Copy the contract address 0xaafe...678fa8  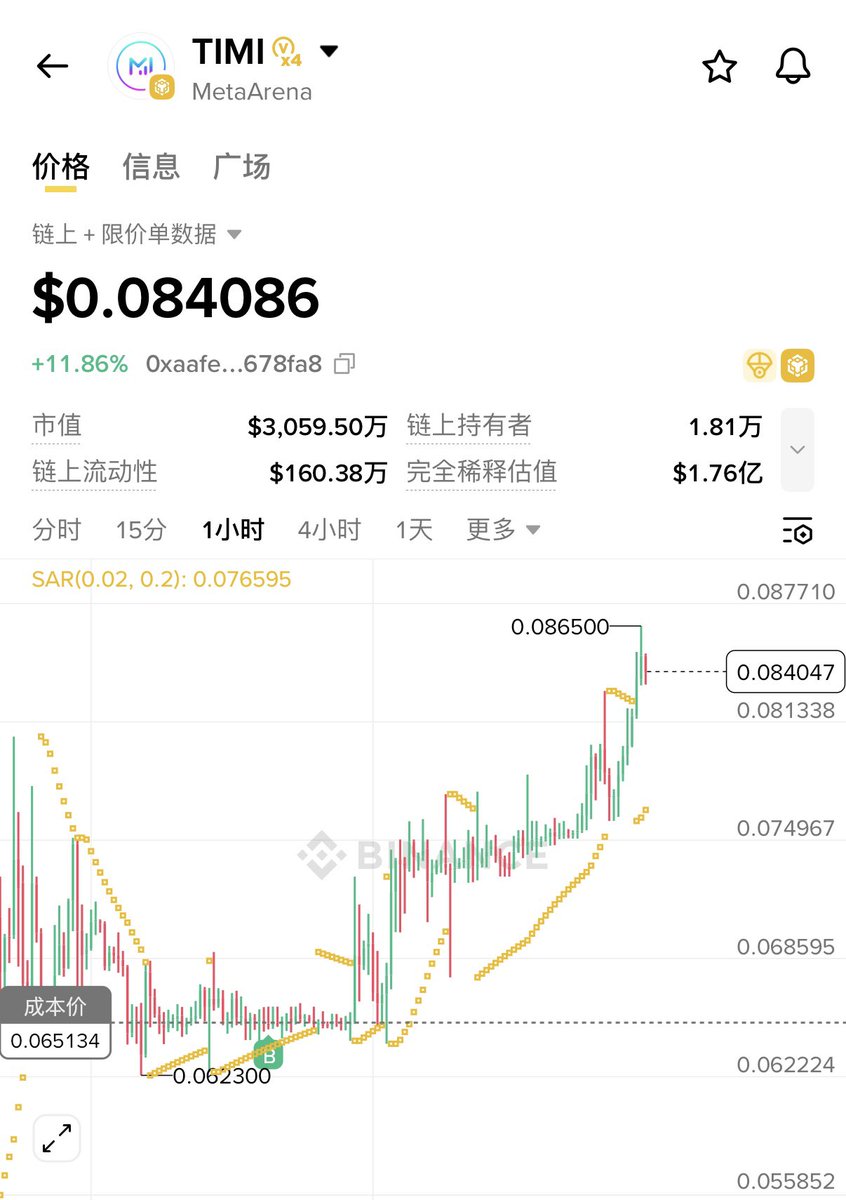344,364
